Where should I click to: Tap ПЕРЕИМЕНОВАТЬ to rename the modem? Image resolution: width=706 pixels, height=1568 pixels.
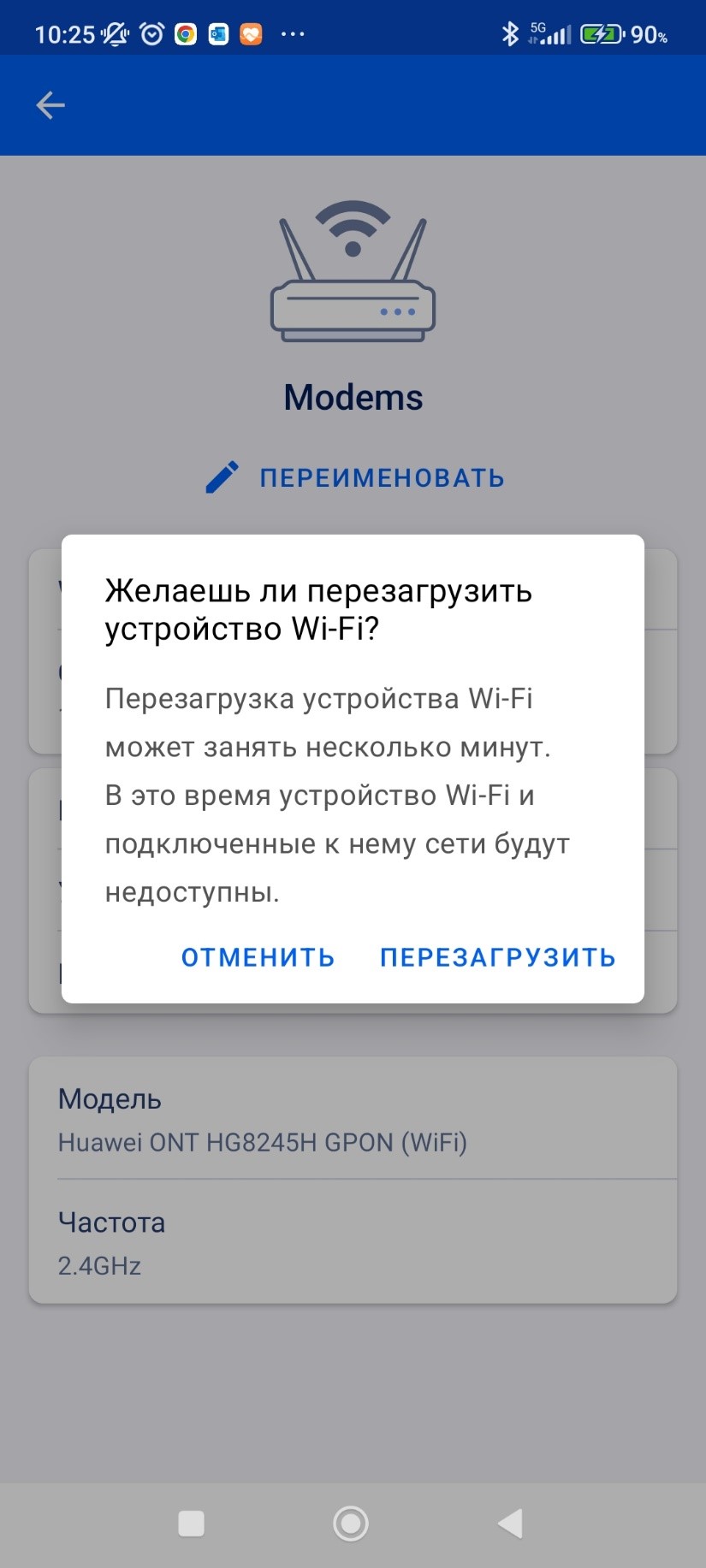coord(355,477)
